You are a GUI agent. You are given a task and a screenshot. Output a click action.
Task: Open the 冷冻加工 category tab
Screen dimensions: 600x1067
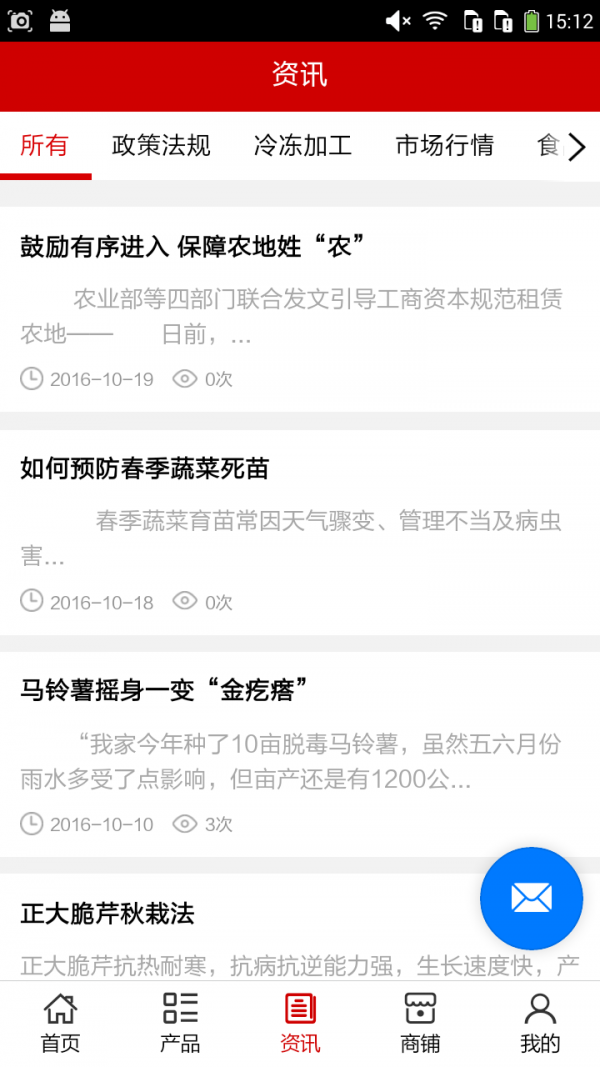pyautogui.click(x=303, y=146)
